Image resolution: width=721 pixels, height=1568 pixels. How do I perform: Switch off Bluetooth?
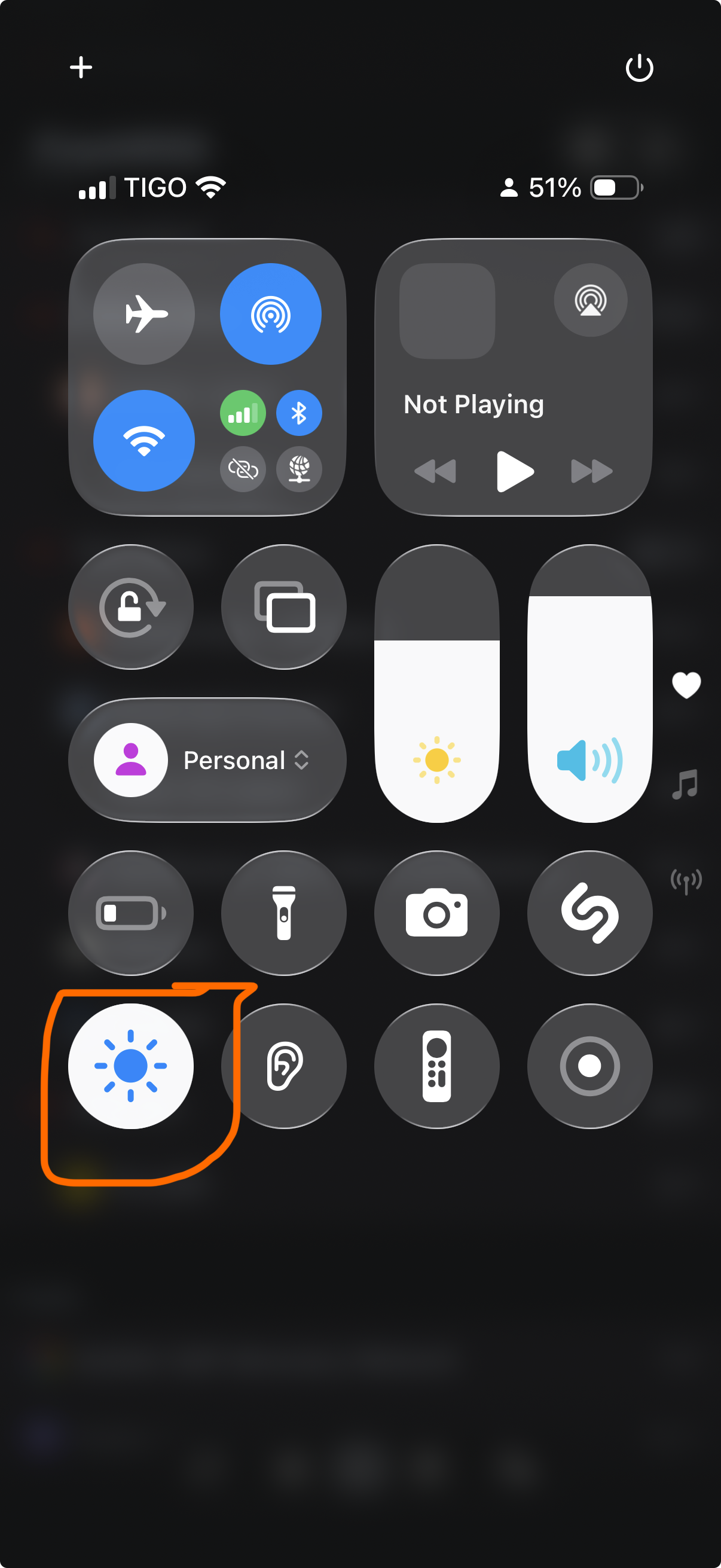pyautogui.click(x=299, y=413)
